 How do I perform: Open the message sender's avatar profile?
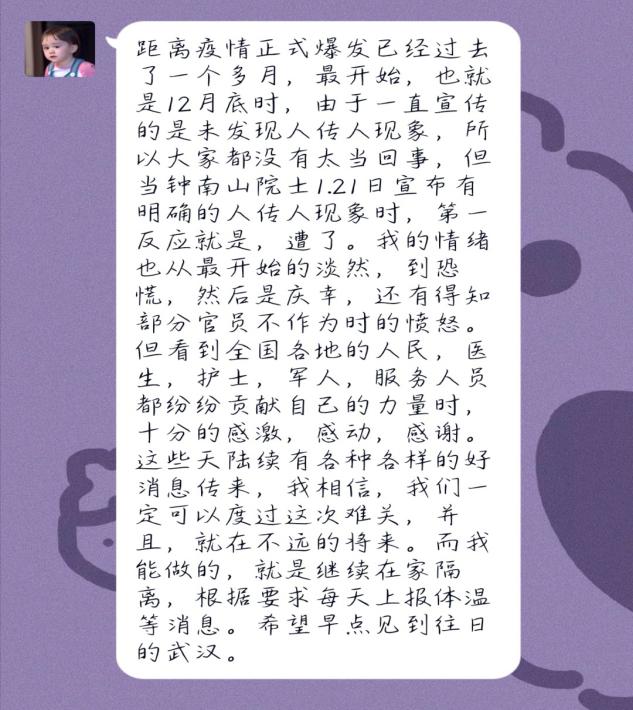[60, 49]
